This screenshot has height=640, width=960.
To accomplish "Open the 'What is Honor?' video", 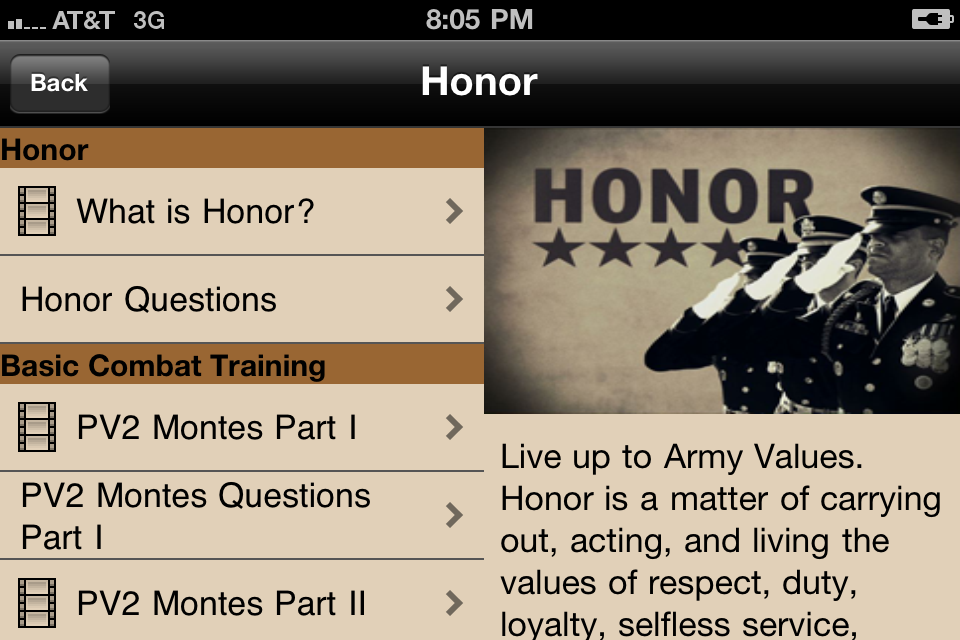I will [240, 211].
